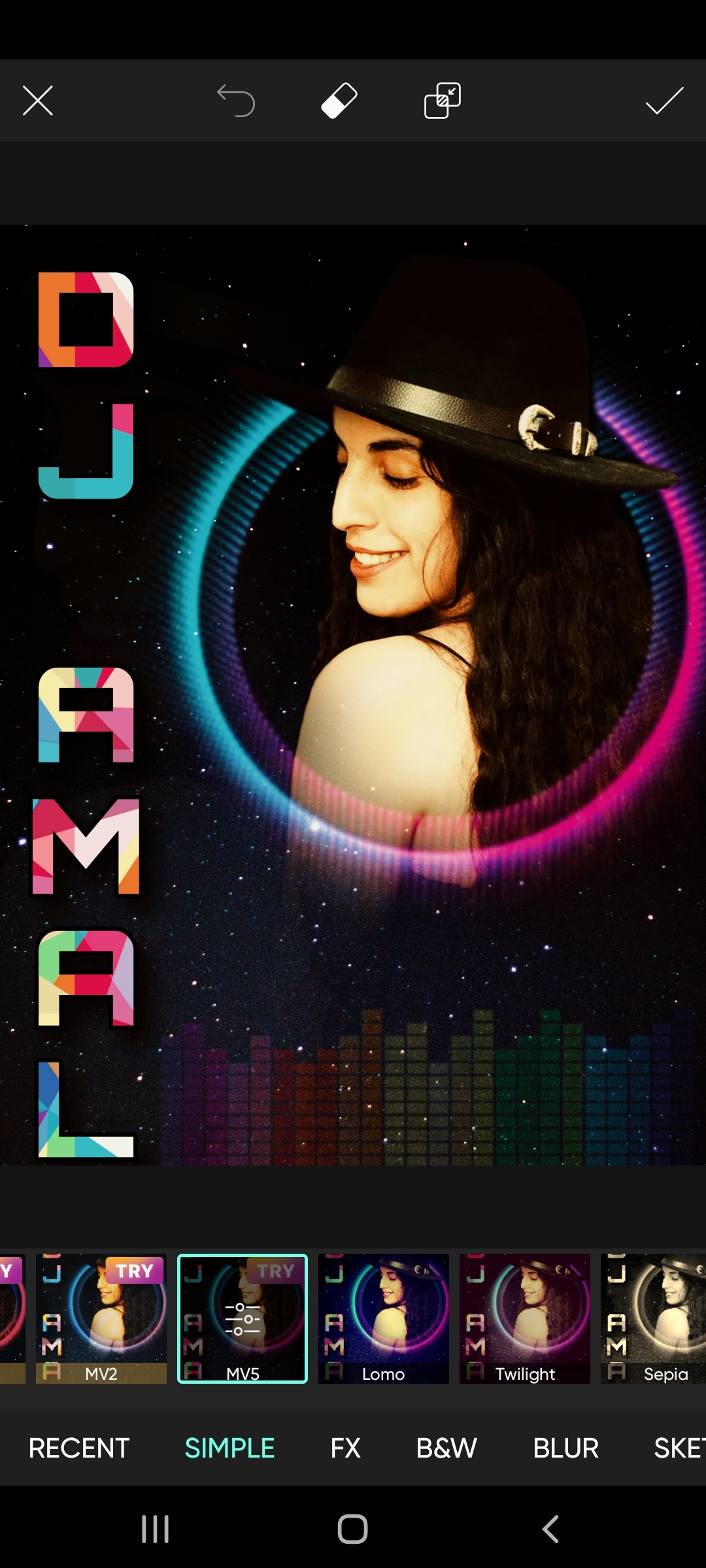The height and width of the screenshot is (1568, 706).
Task: Close the editor with the X icon
Action: (38, 101)
